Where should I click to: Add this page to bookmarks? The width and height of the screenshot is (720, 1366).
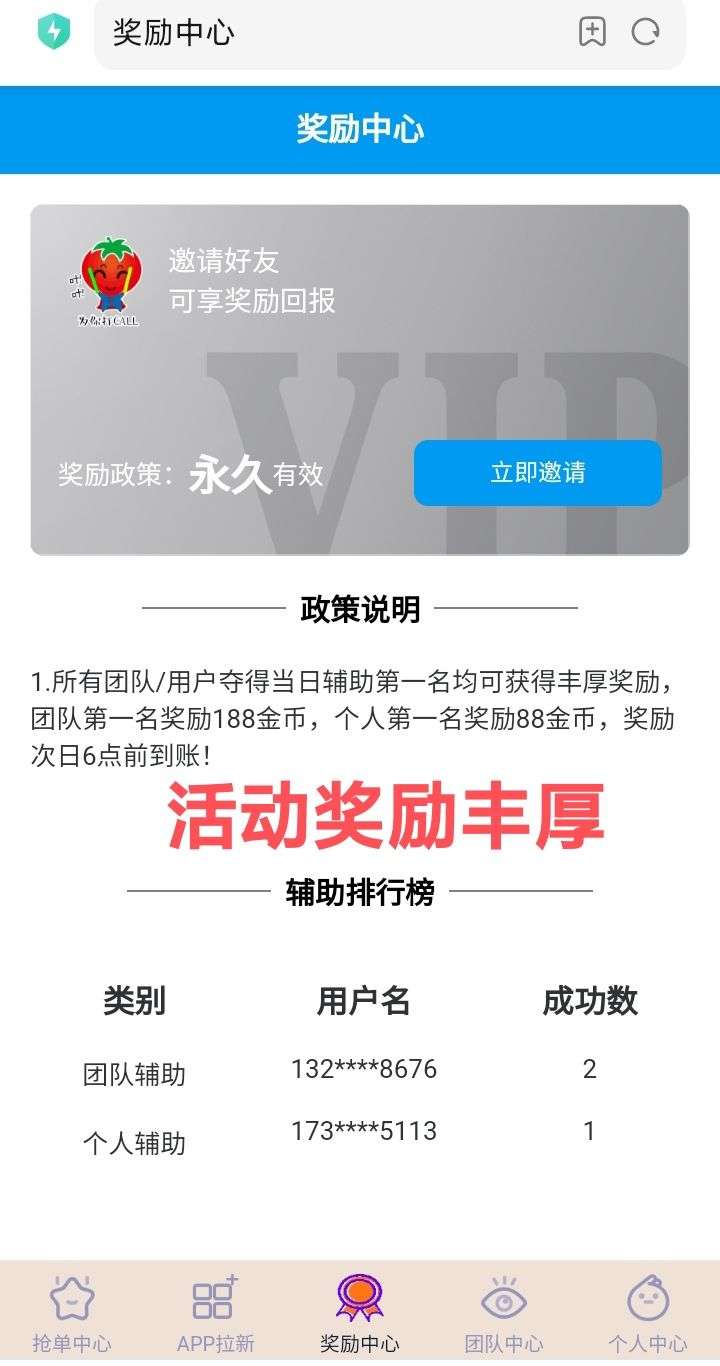point(592,32)
